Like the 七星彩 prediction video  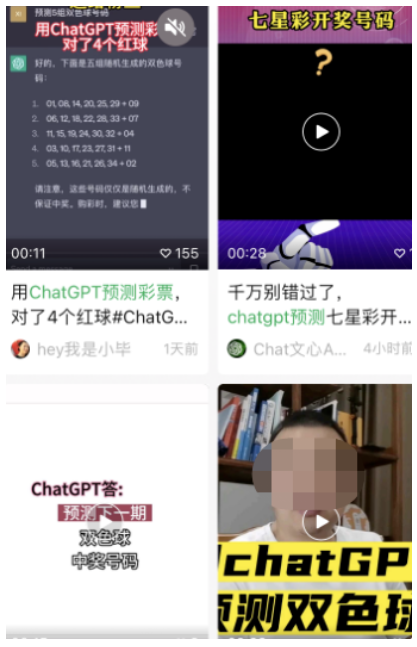coord(399,253)
